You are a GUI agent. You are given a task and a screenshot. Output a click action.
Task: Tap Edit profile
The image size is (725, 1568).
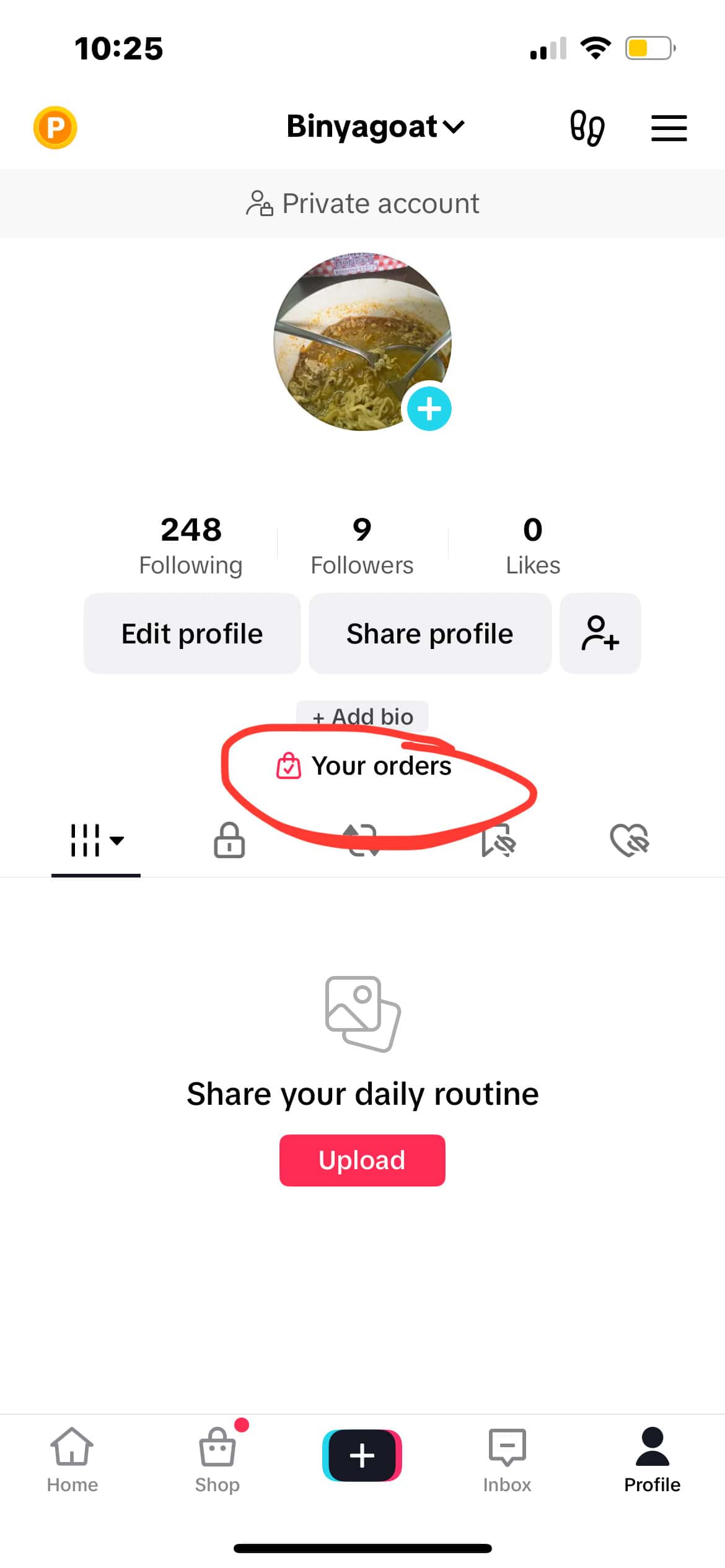point(192,634)
